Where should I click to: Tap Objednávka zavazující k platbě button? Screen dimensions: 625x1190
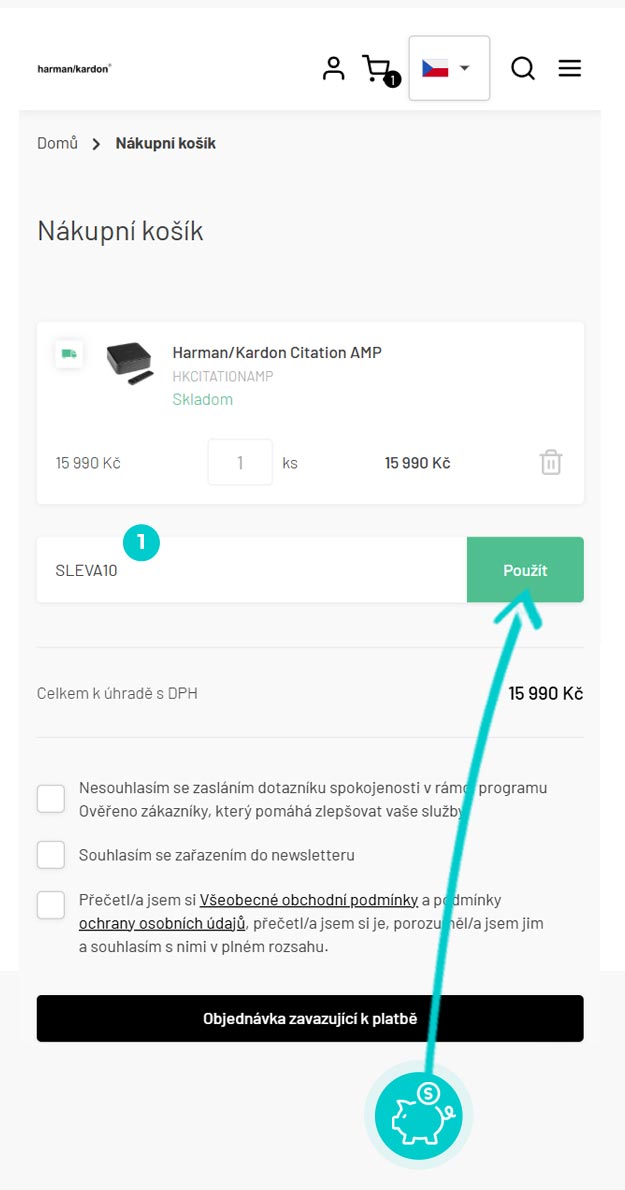click(310, 1019)
